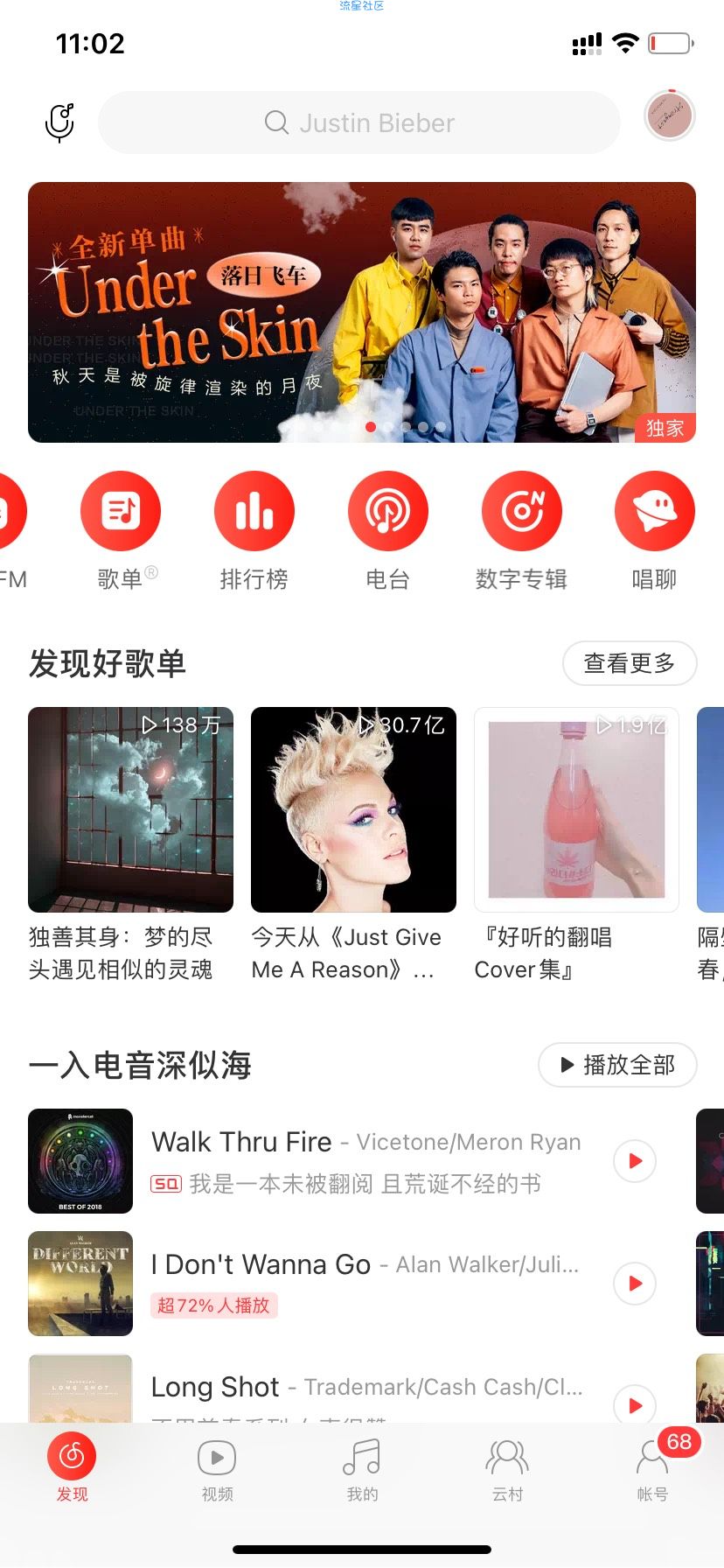
Task: Tap 查看更多 to see more playlists
Action: tap(630, 663)
